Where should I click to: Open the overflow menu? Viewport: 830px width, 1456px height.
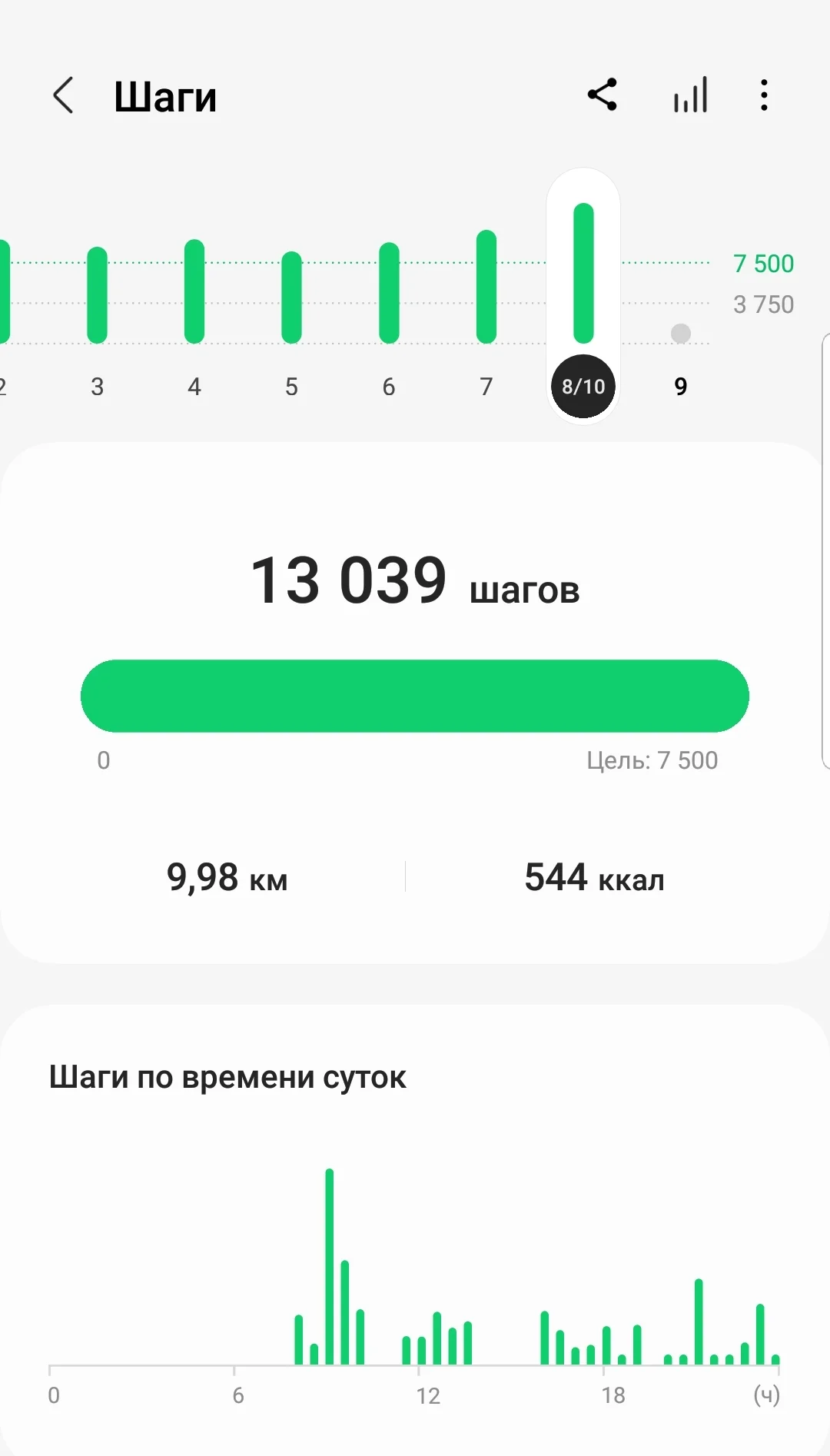[x=763, y=95]
